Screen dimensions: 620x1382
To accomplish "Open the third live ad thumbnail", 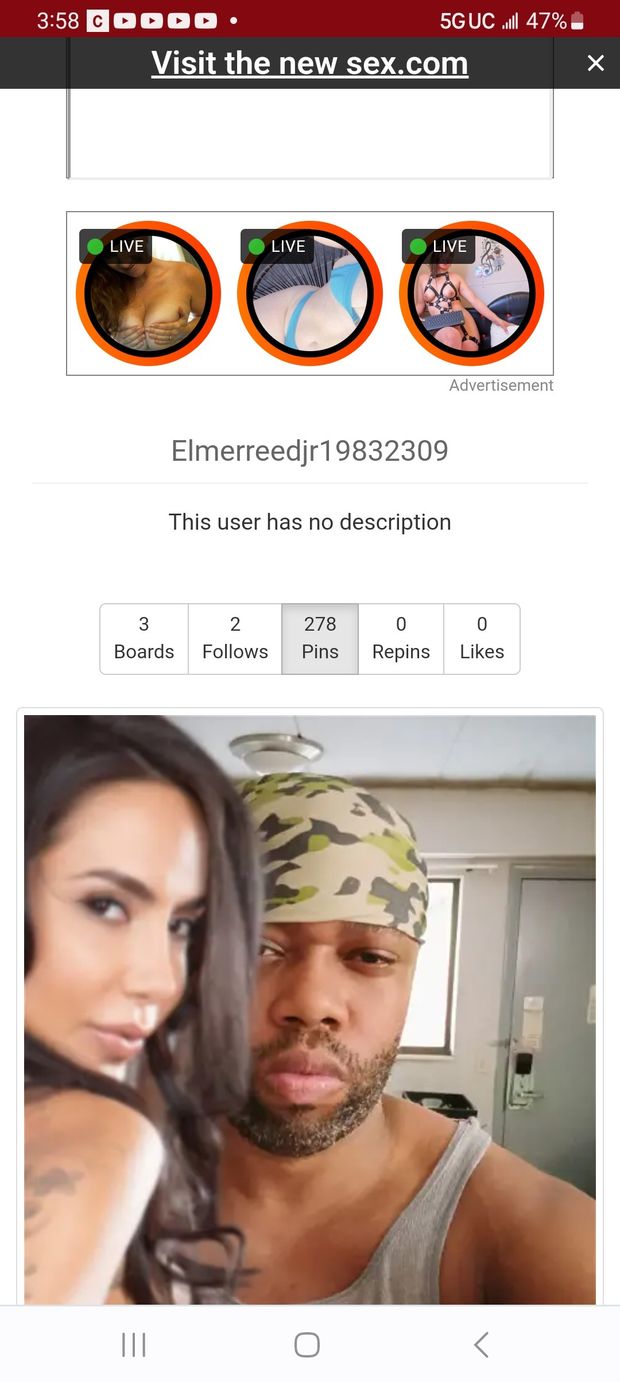I will point(471,294).
